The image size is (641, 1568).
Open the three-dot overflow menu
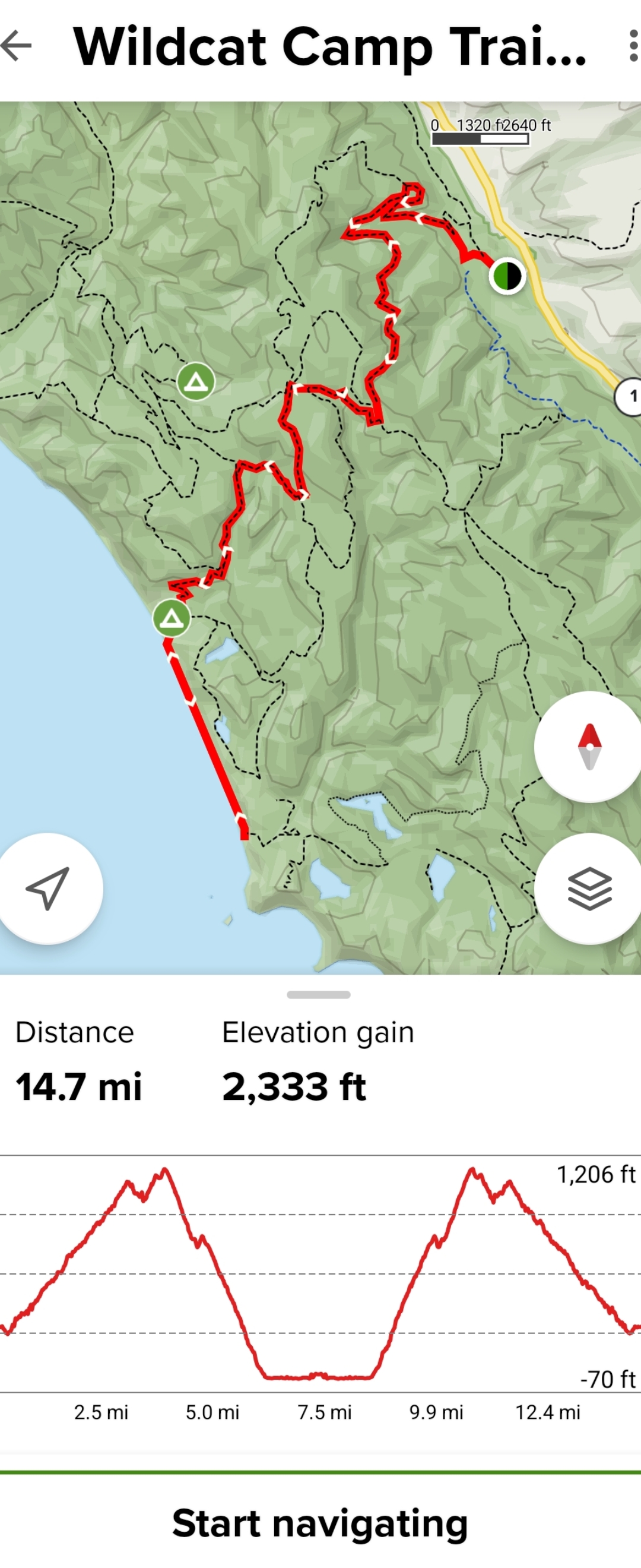[633, 46]
